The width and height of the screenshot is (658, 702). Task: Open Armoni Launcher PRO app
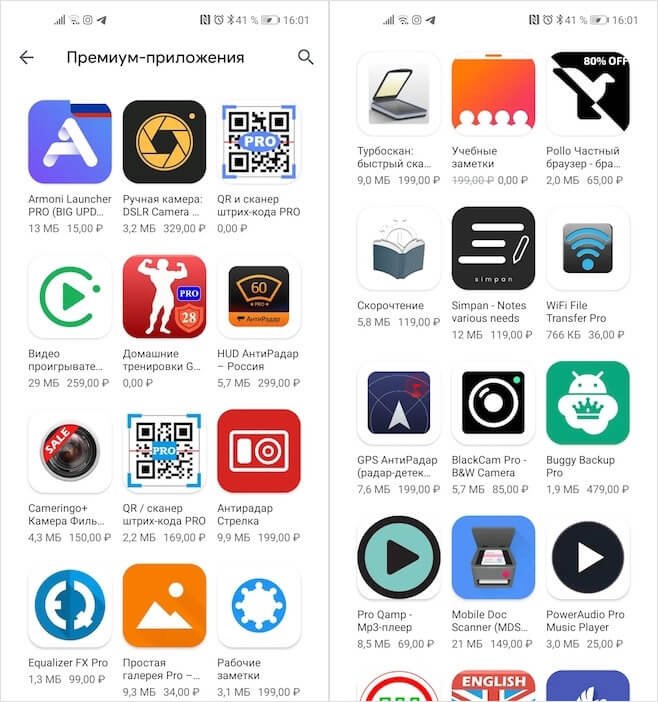[x=69, y=142]
